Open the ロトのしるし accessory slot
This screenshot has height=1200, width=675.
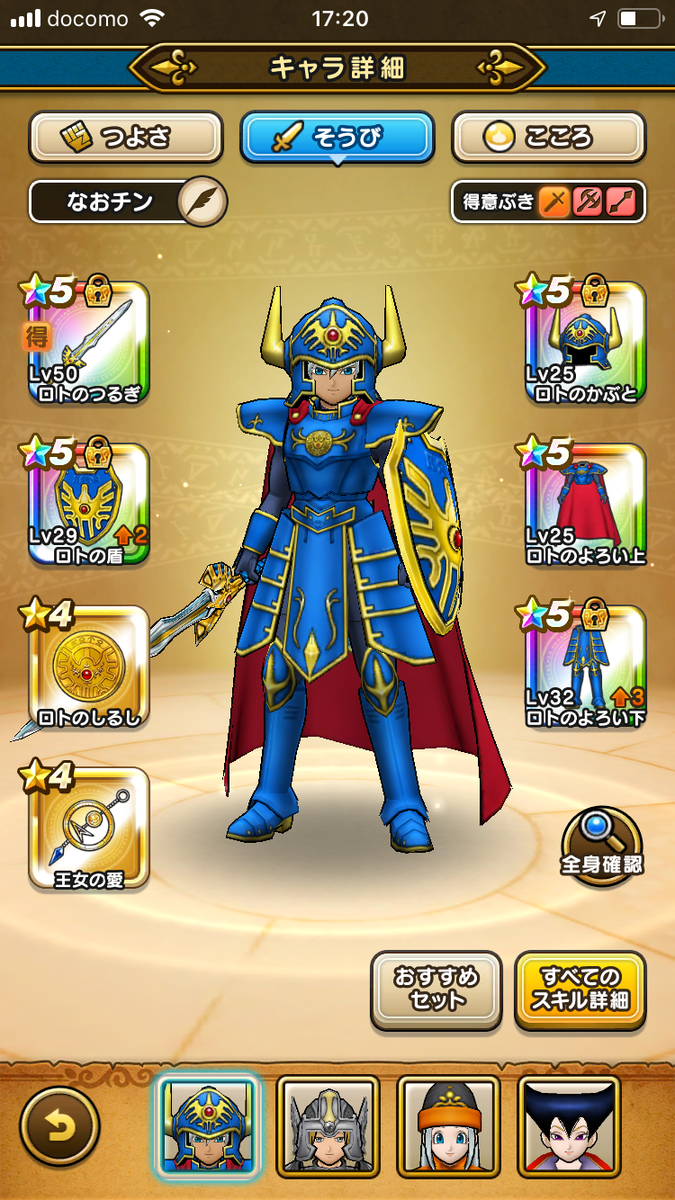(x=87, y=668)
